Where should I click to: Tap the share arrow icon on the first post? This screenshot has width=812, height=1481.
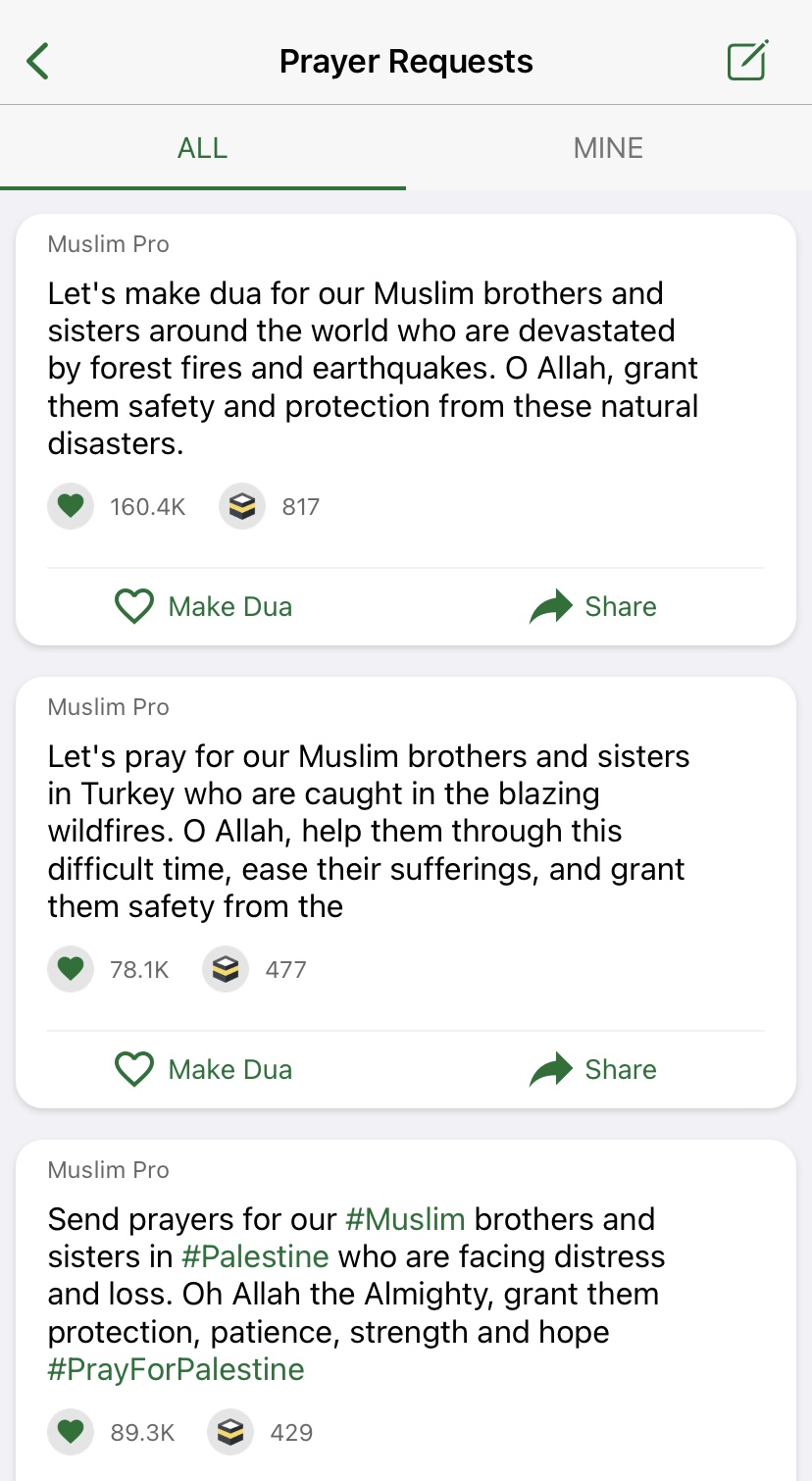(552, 606)
